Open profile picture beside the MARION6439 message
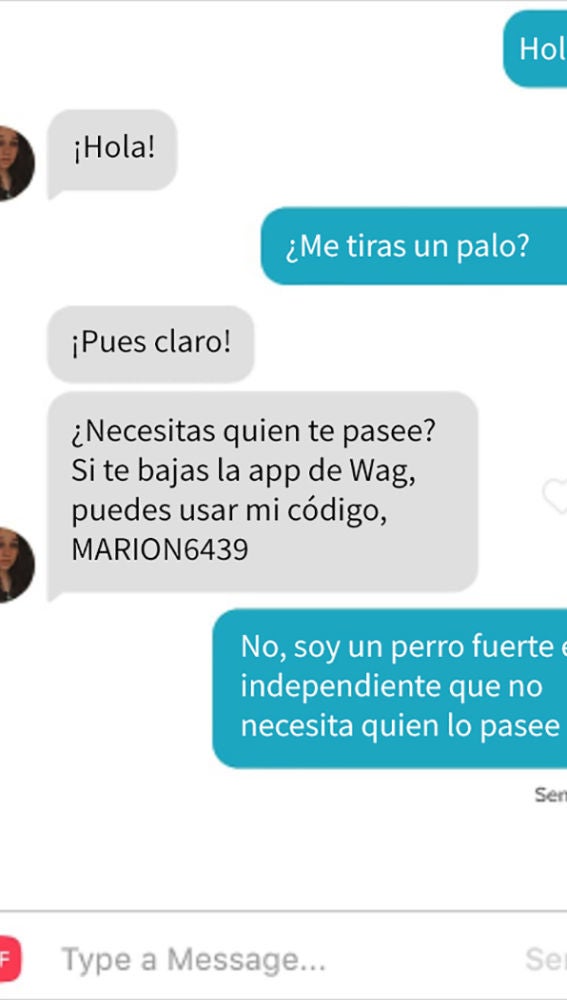The image size is (567, 1000). [15, 564]
